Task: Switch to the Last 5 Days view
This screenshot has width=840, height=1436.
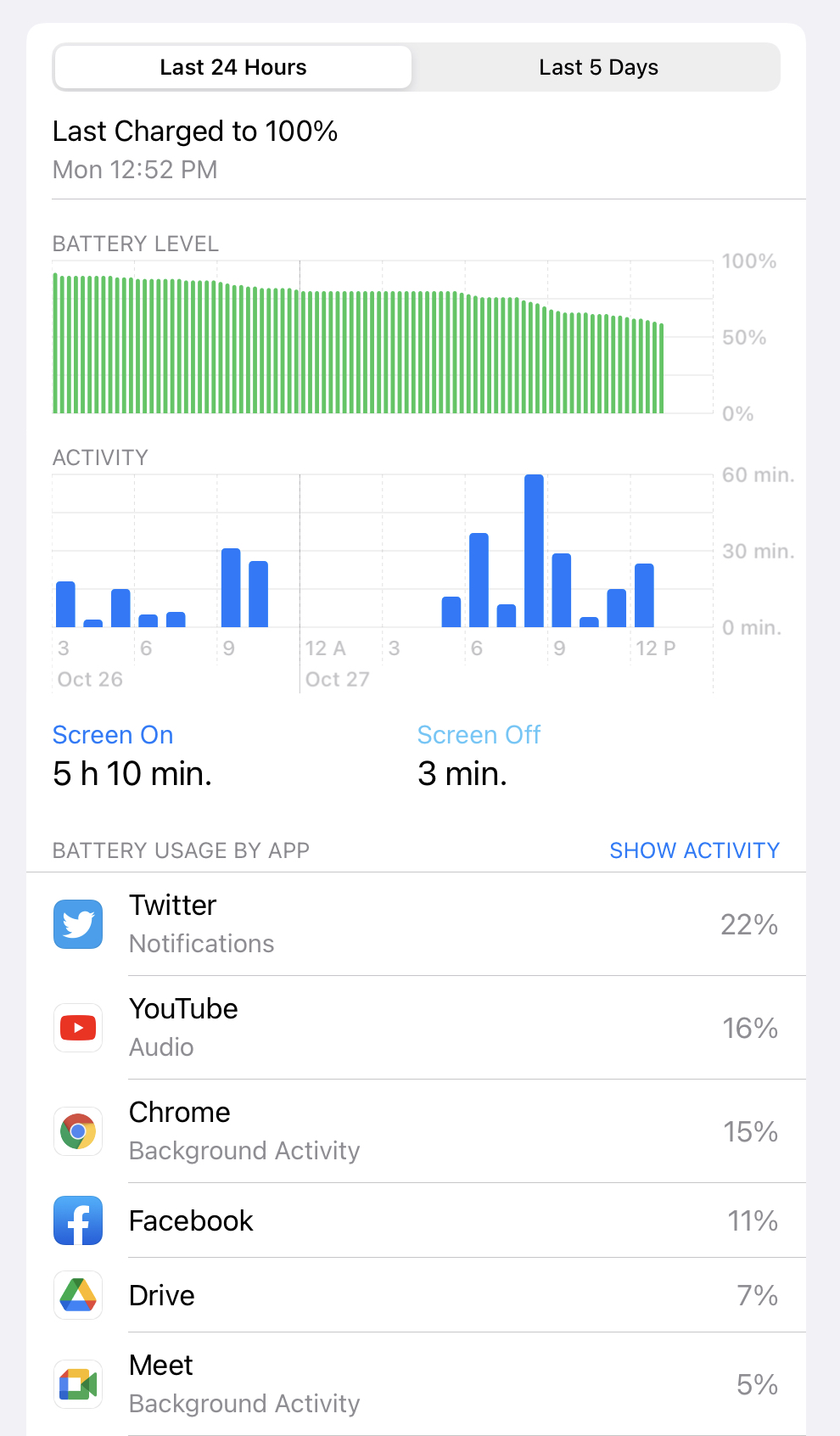Action: pyautogui.click(x=598, y=67)
